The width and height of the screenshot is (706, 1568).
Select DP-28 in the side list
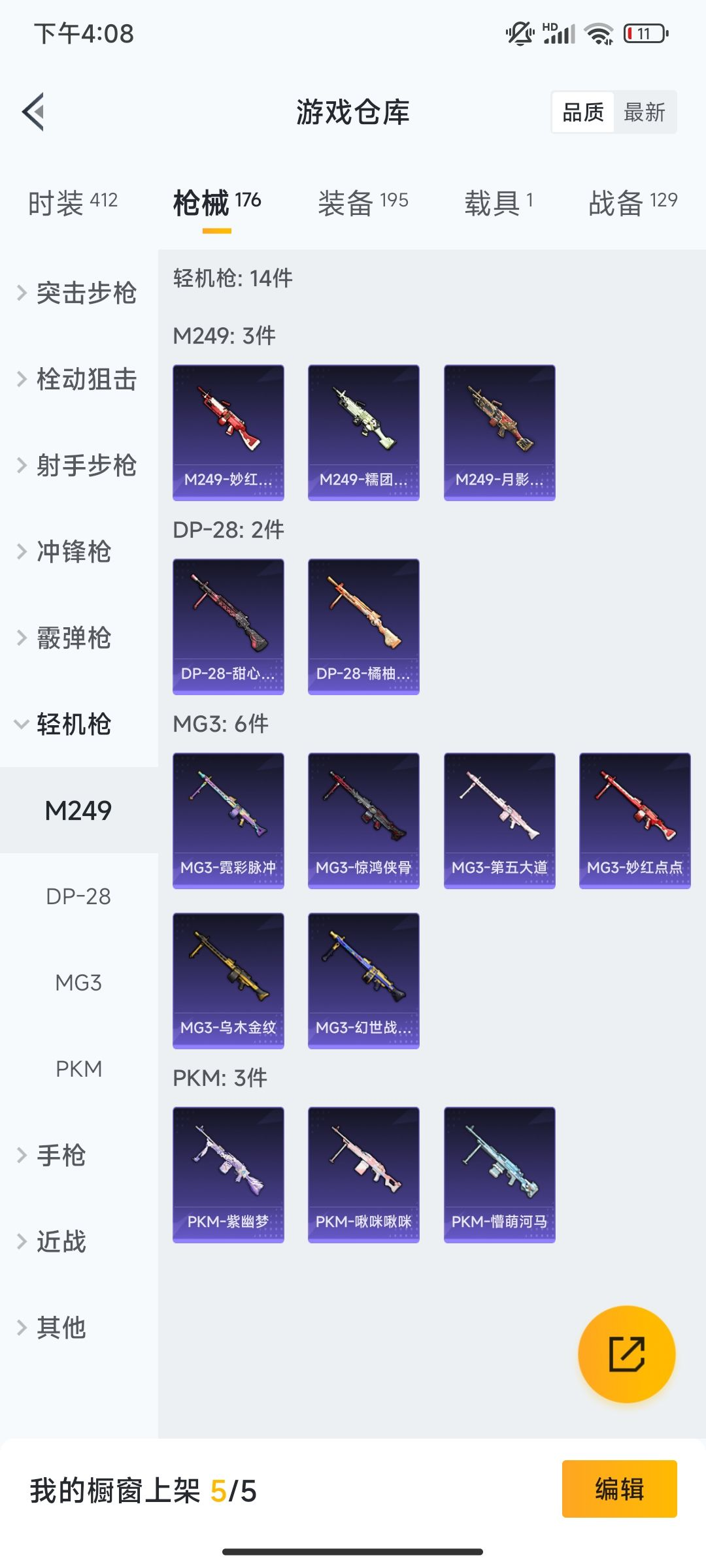click(78, 896)
